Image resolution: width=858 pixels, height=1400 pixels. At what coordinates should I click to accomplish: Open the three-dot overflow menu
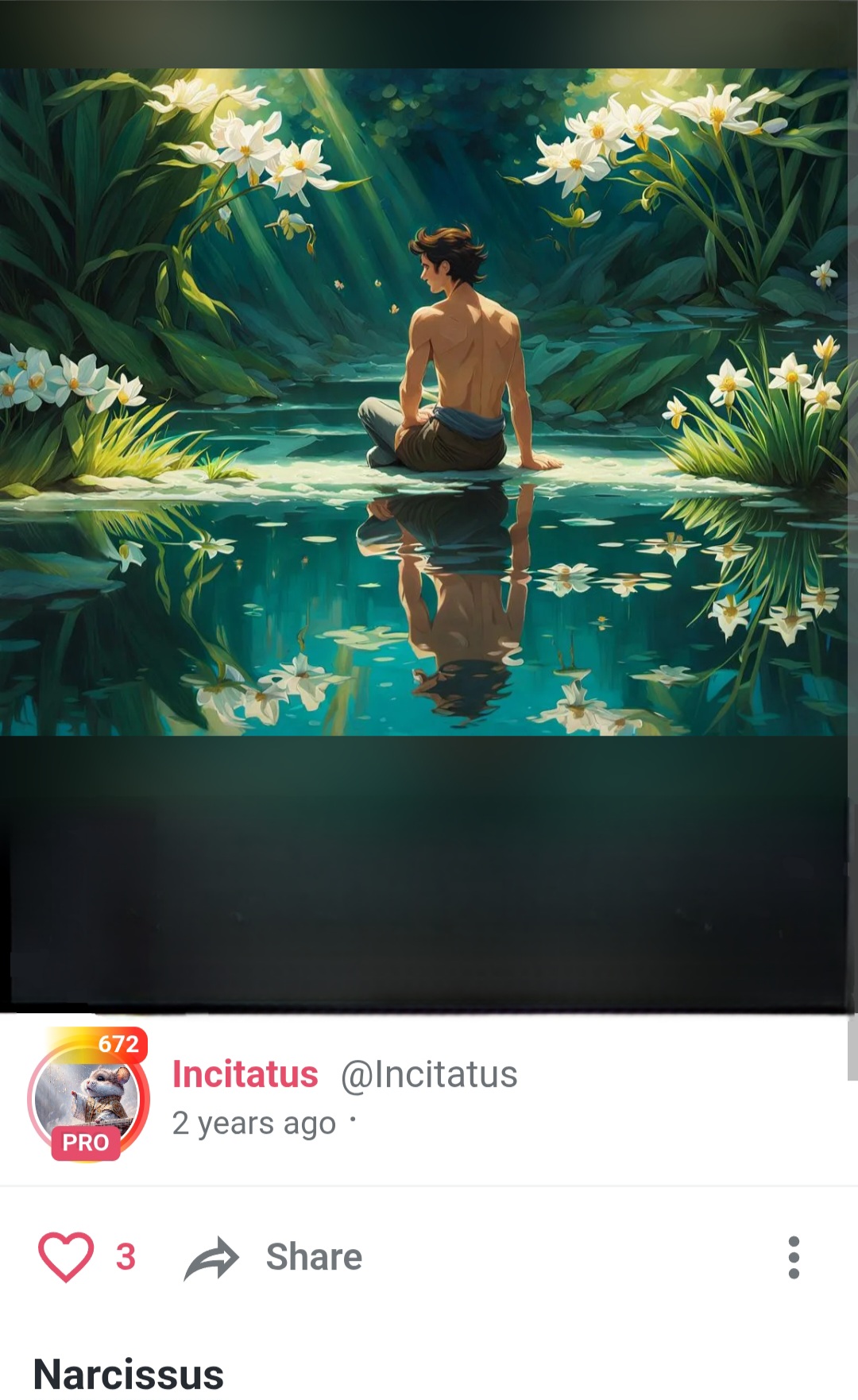[793, 1257]
